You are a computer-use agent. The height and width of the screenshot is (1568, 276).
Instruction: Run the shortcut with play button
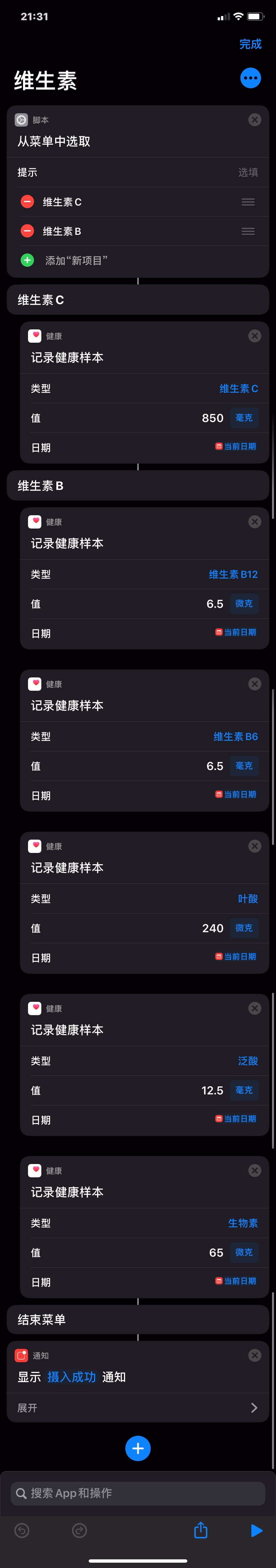click(257, 1530)
